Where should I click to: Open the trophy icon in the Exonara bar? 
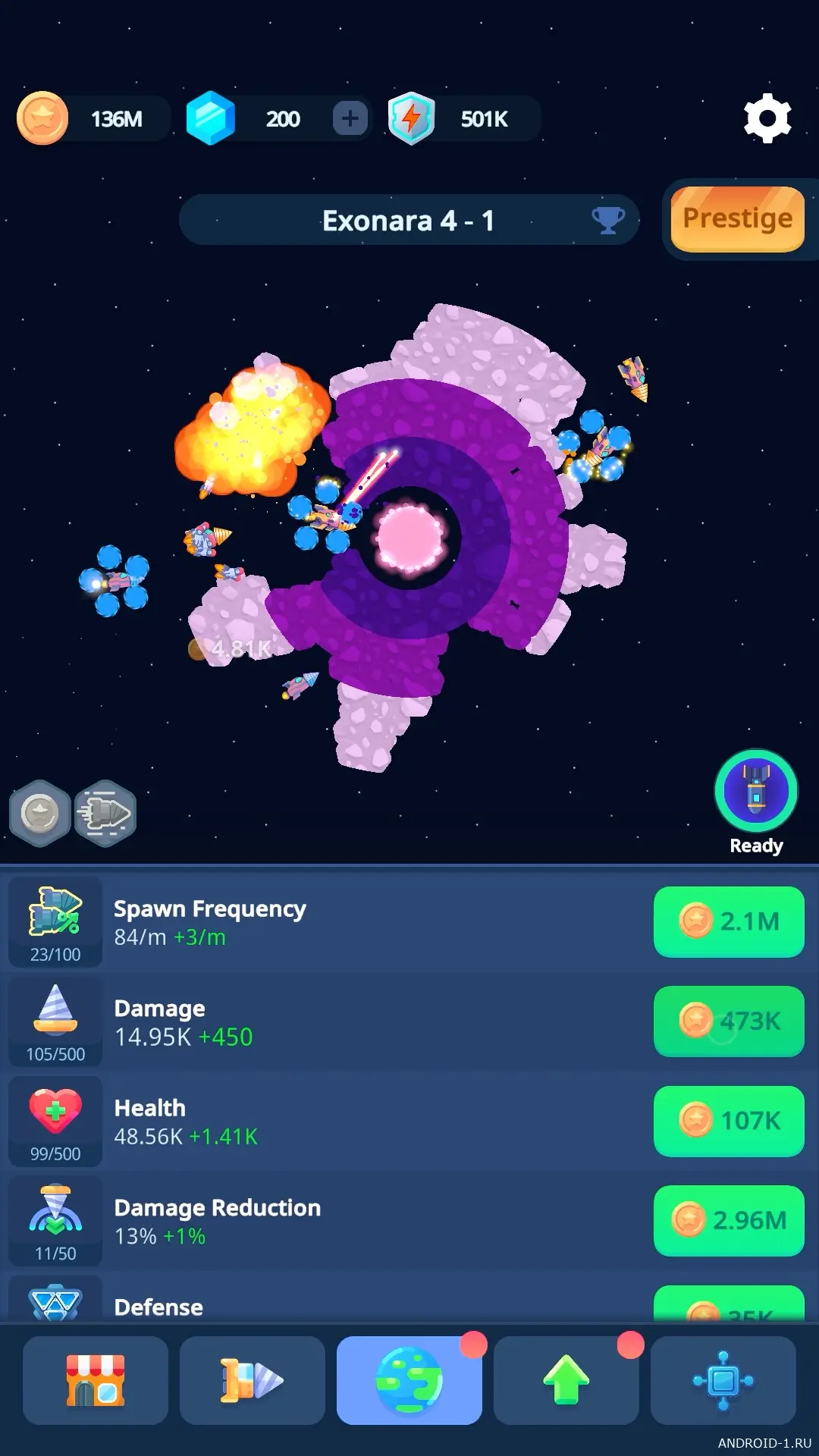tap(607, 220)
